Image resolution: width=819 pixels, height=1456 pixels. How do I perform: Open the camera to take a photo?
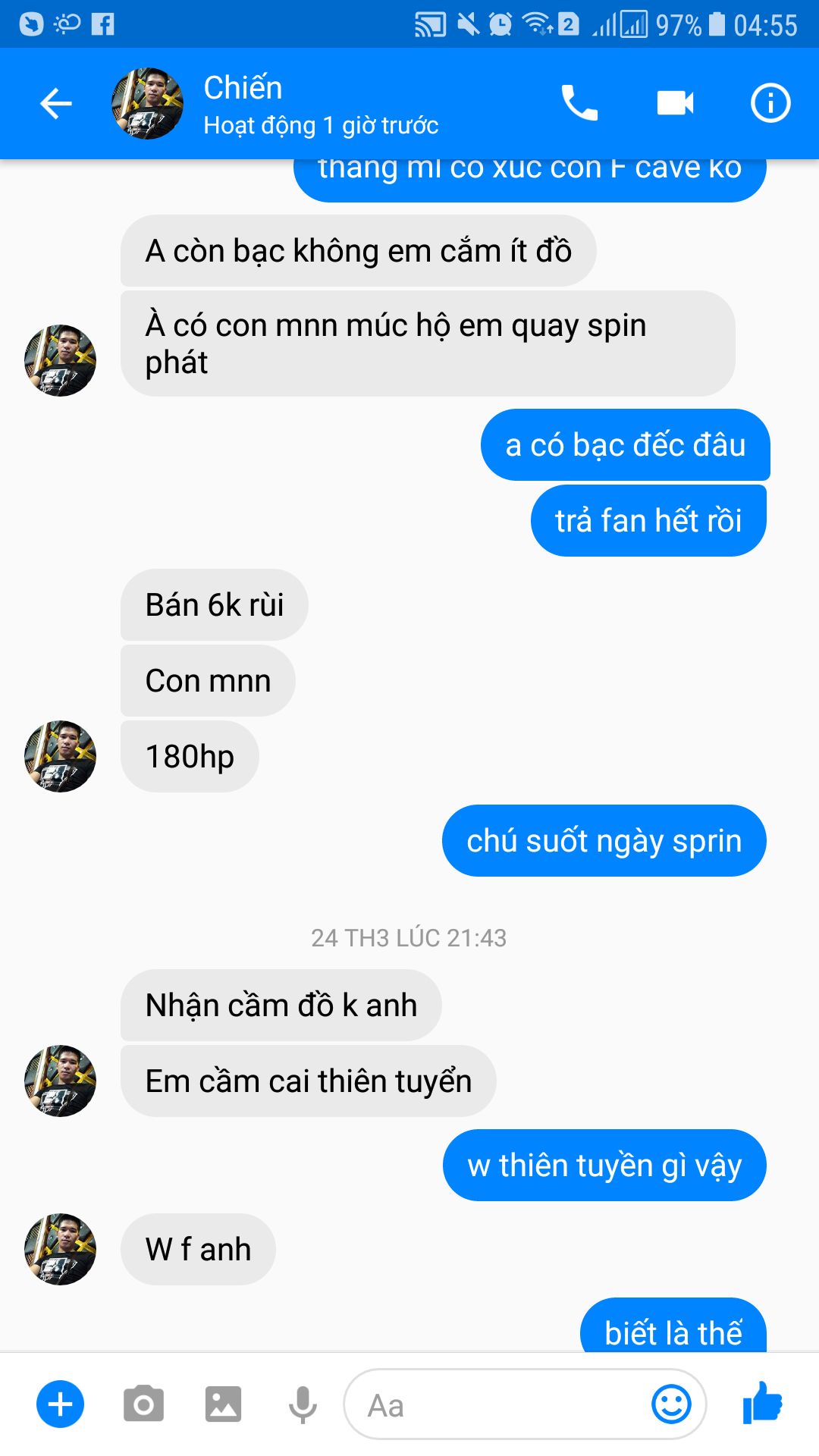pos(143,1404)
